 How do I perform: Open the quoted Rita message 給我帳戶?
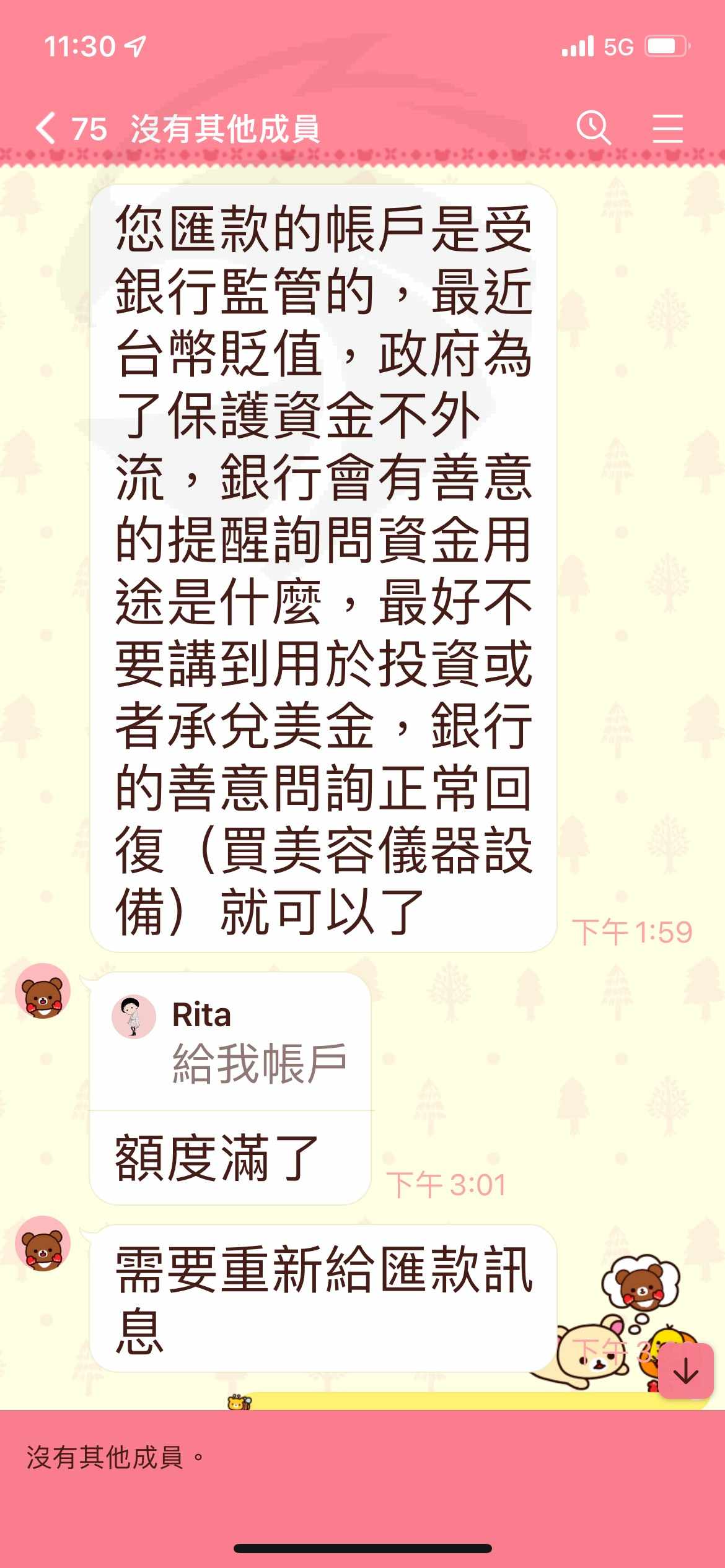coord(231,1042)
